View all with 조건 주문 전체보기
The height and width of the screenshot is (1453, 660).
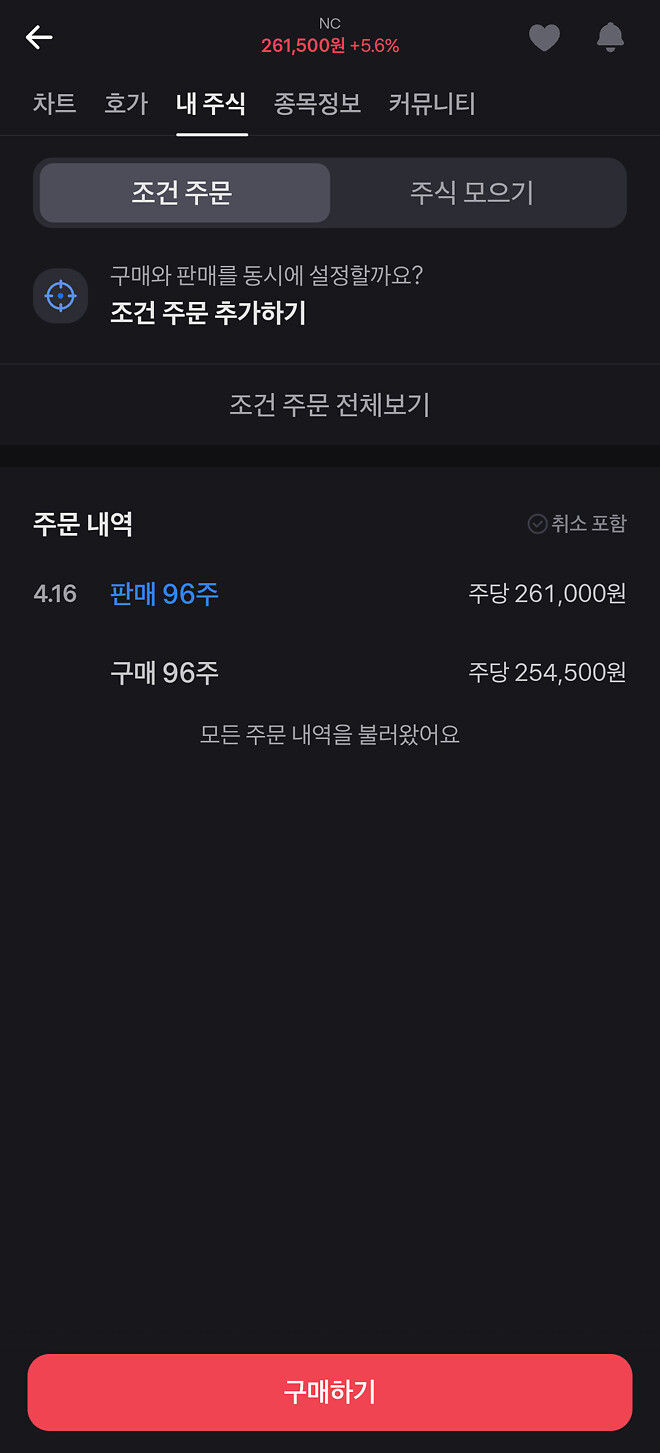(x=330, y=405)
